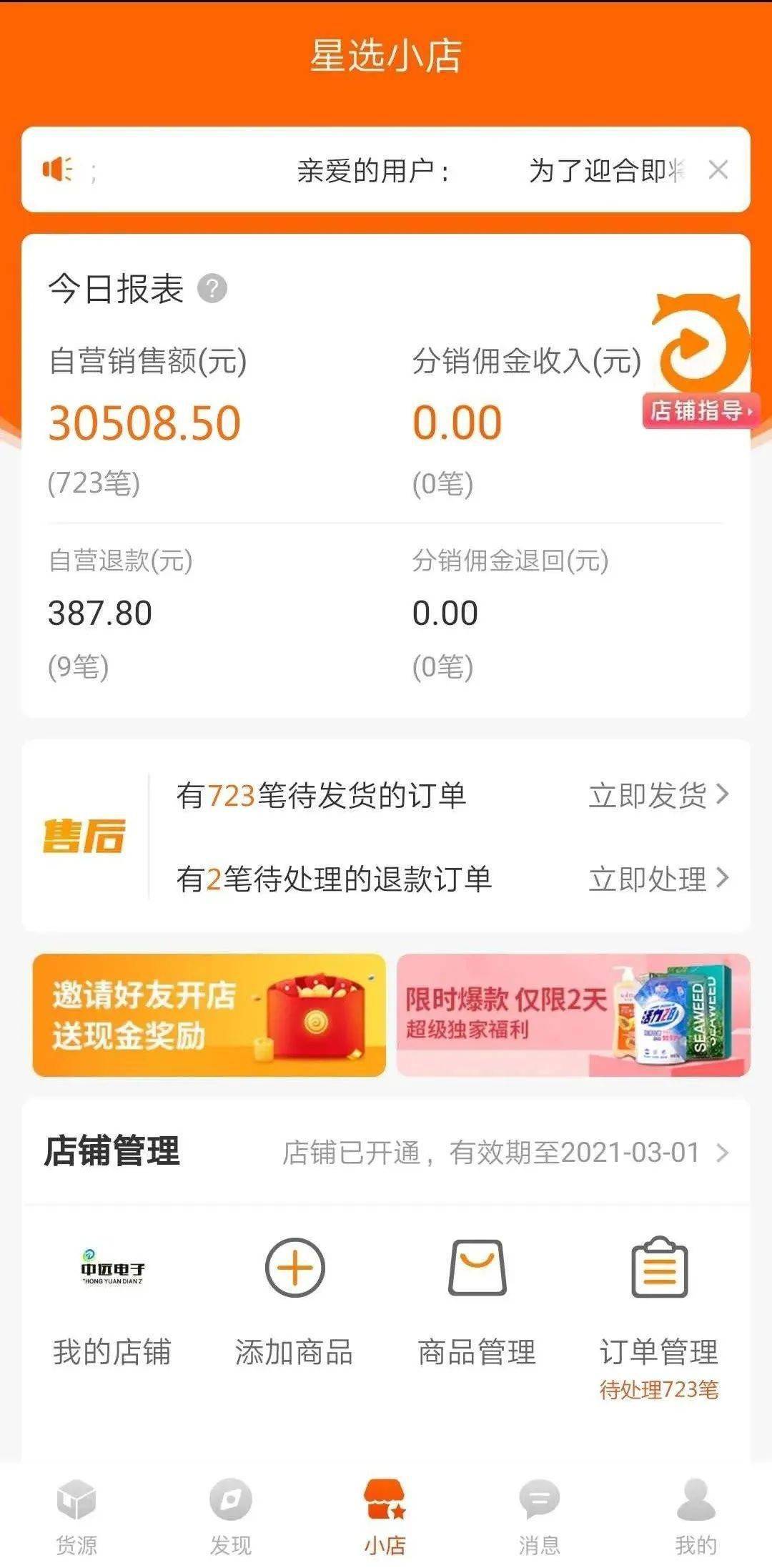Screen dimensions: 772x1568
Task: Open the 邀请好友开店 reward banner
Action: (209, 1015)
